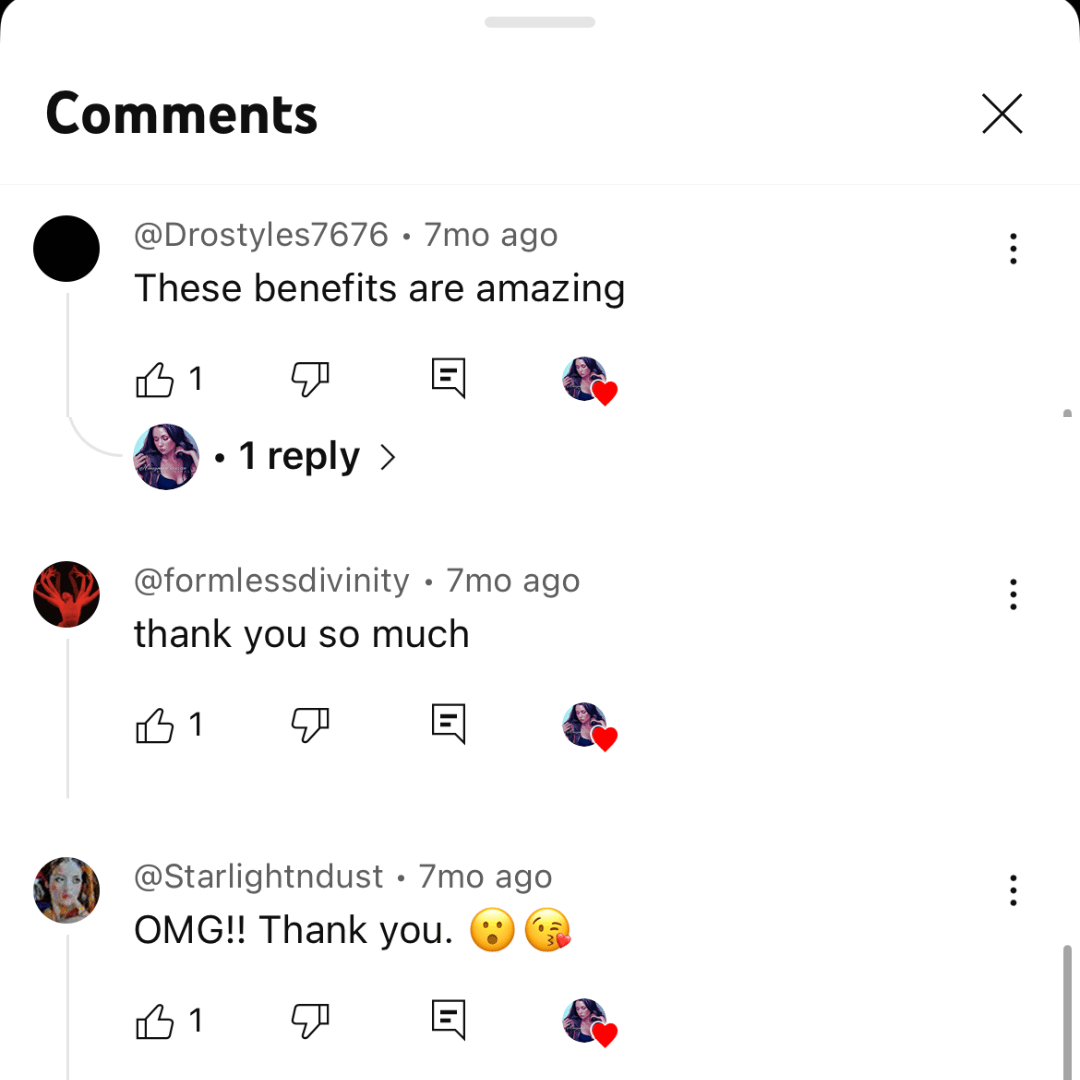Dislike the 'thank you so much' comment

click(310, 725)
